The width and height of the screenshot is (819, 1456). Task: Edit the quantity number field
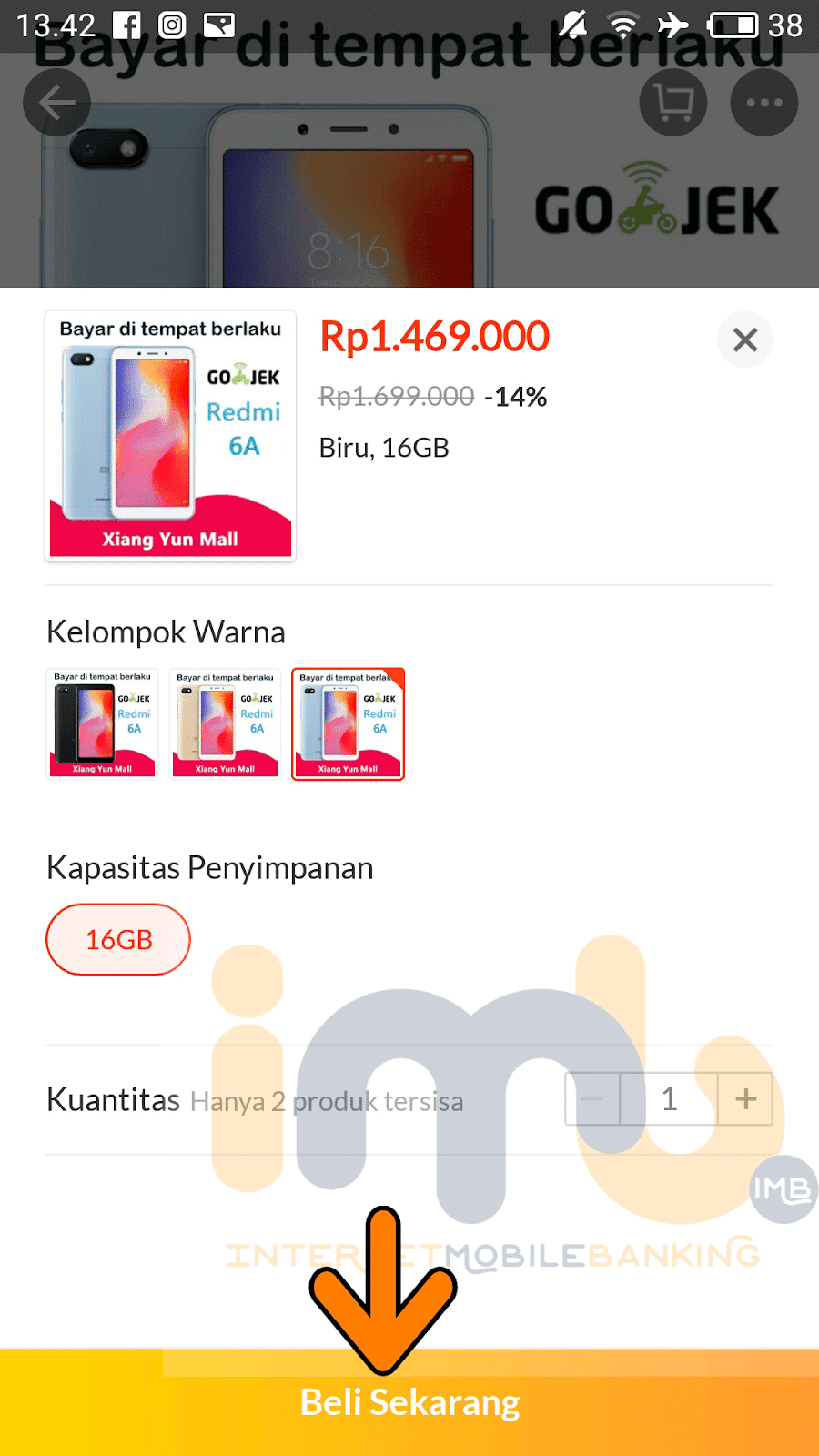669,1099
